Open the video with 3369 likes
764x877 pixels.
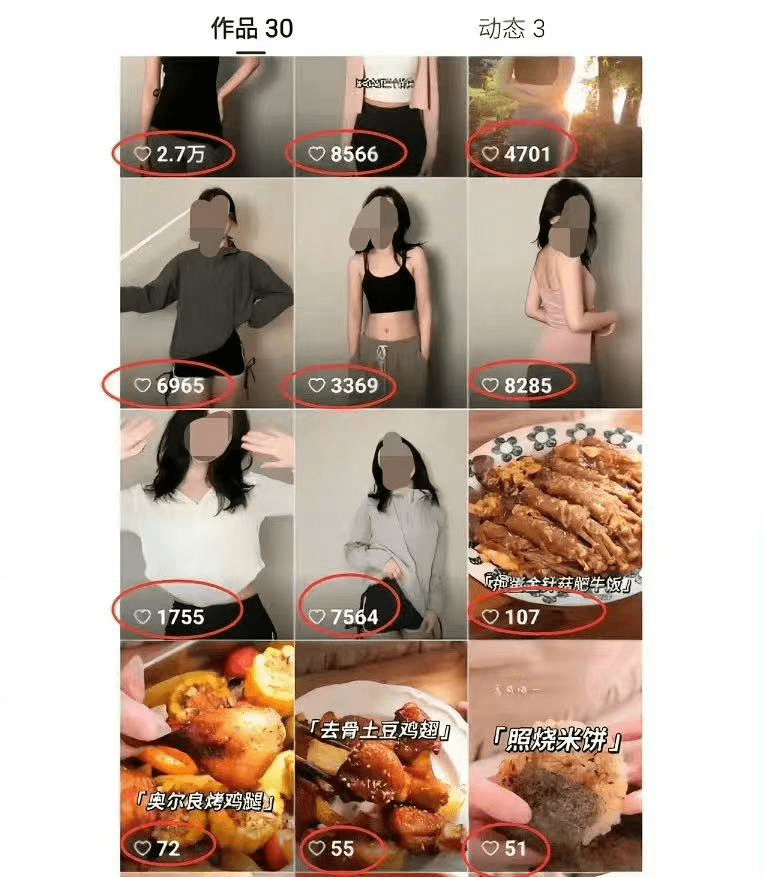(380, 292)
